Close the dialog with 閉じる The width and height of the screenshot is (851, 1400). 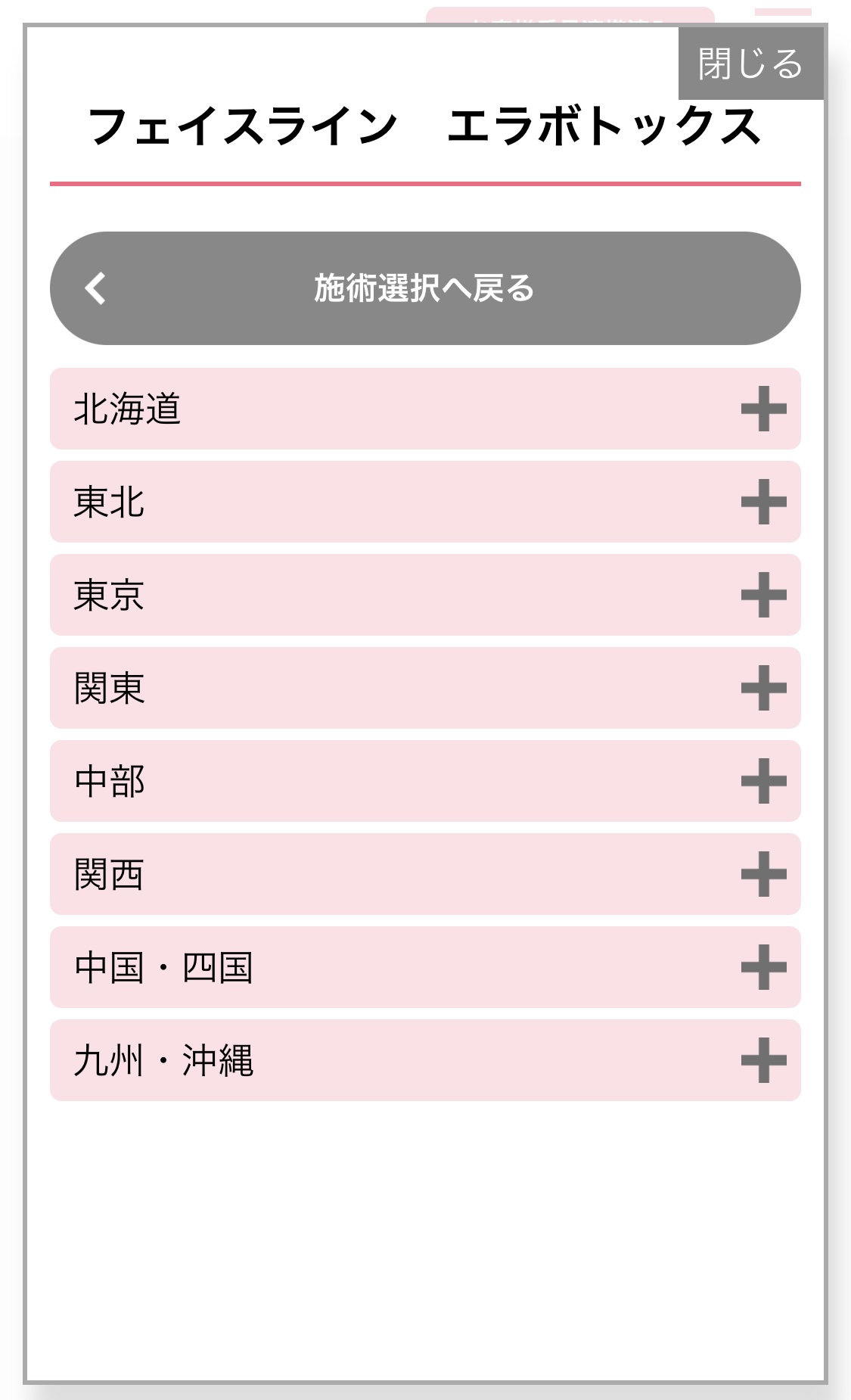pyautogui.click(x=750, y=63)
